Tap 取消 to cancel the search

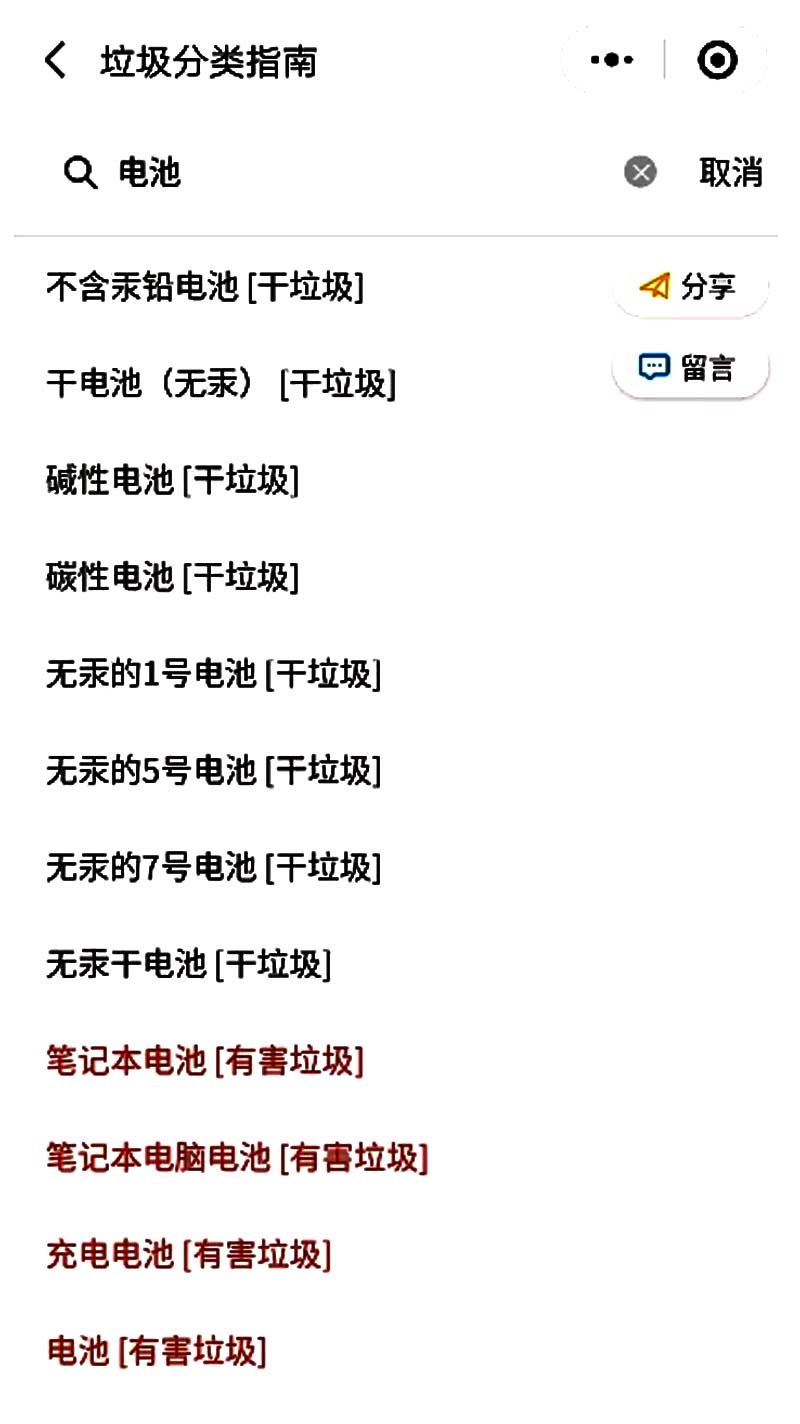(x=731, y=173)
